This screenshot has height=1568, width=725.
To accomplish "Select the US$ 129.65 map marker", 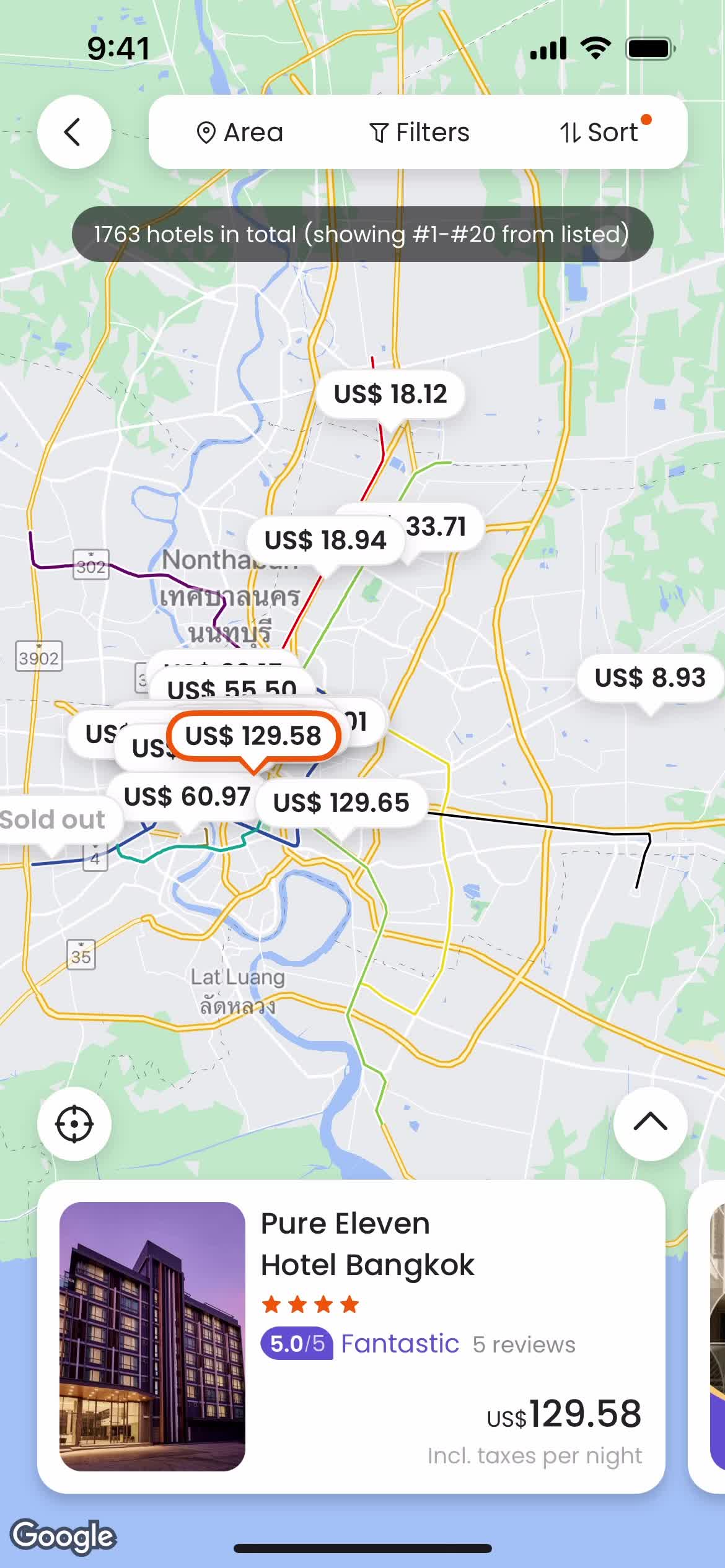I will [341, 803].
